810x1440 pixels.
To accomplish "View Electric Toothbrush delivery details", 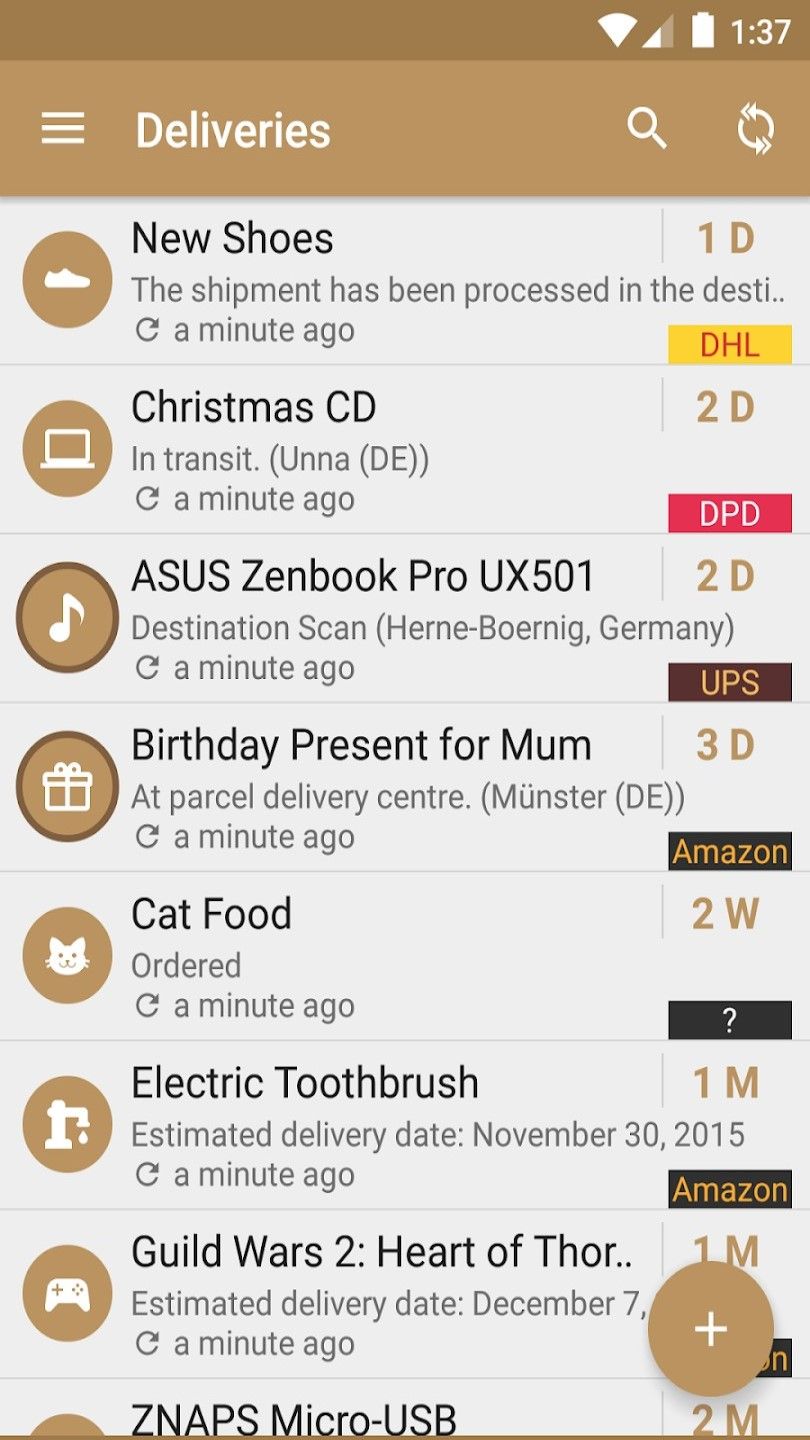I will (405, 1126).
